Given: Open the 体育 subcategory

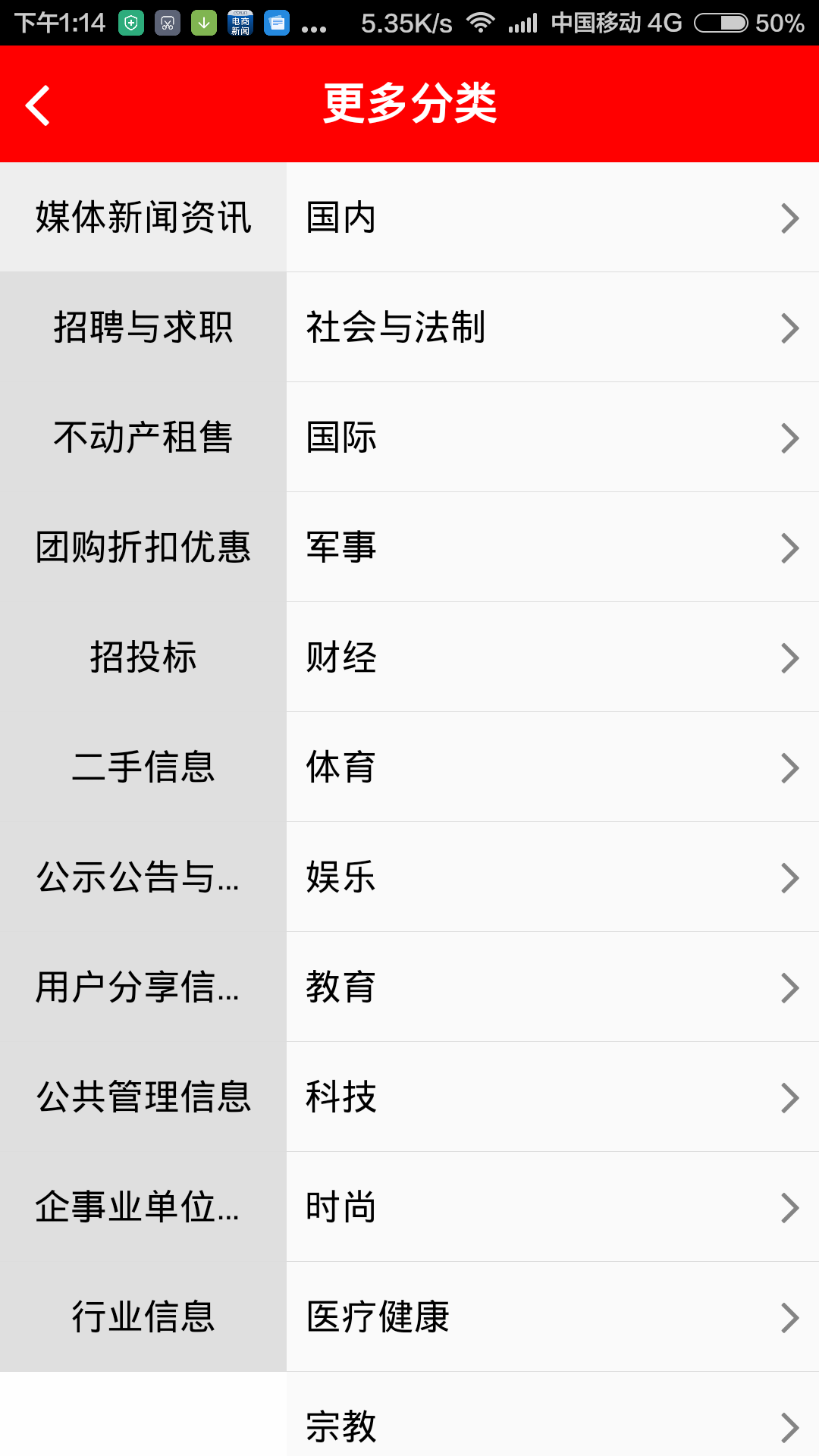Looking at the screenshot, I should (553, 767).
